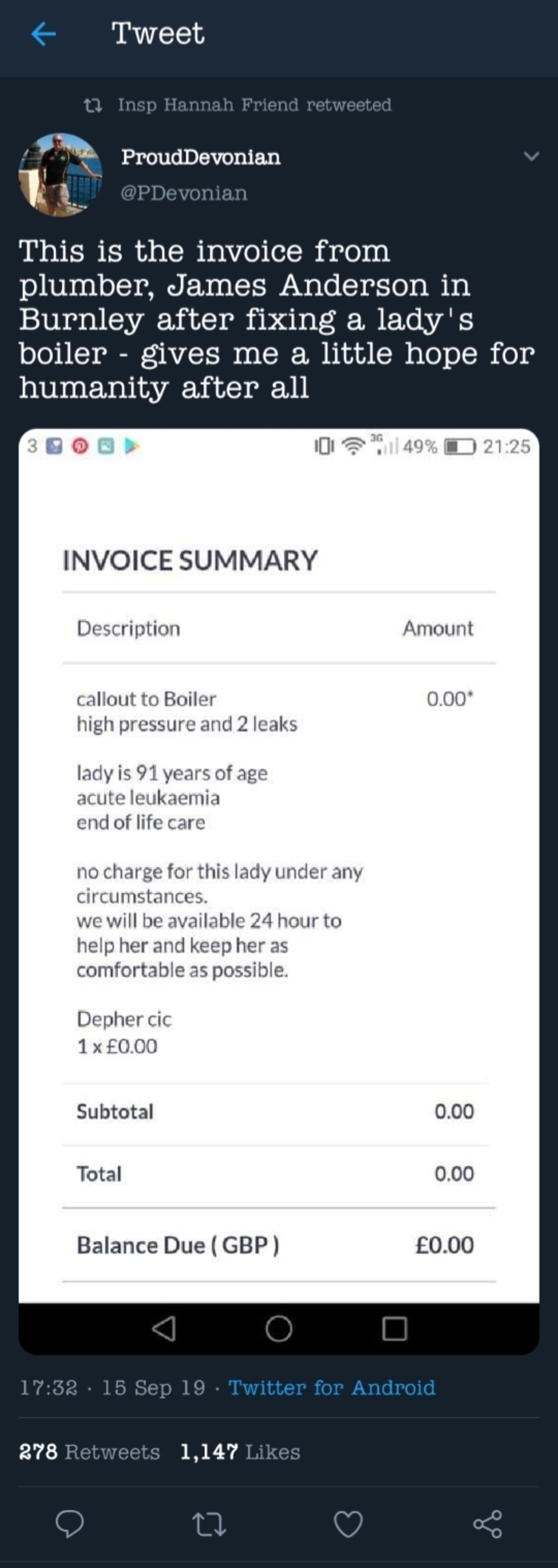The width and height of the screenshot is (558, 1568).
Task: View the 278 Retweets list
Action: (89, 1451)
